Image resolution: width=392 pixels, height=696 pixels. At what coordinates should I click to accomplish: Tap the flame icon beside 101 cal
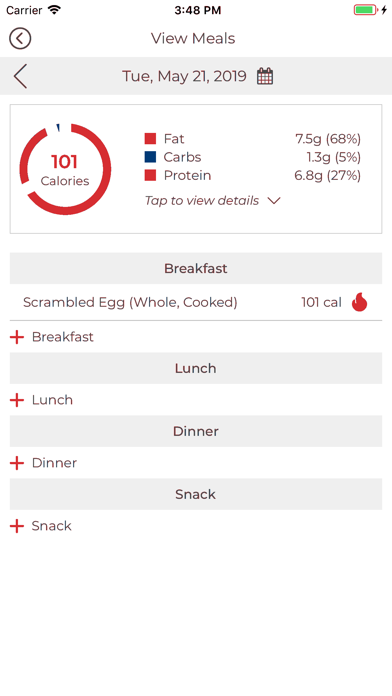coord(360,302)
